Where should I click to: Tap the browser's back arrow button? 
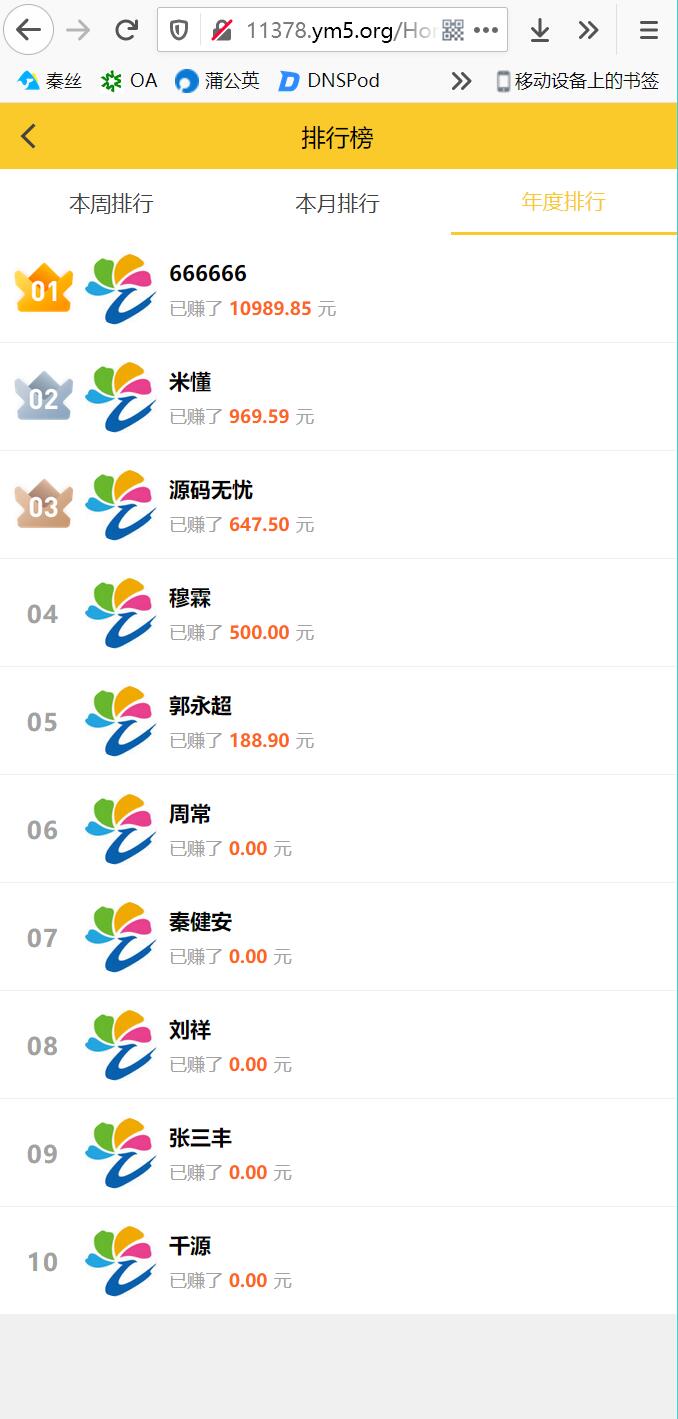click(x=29, y=30)
